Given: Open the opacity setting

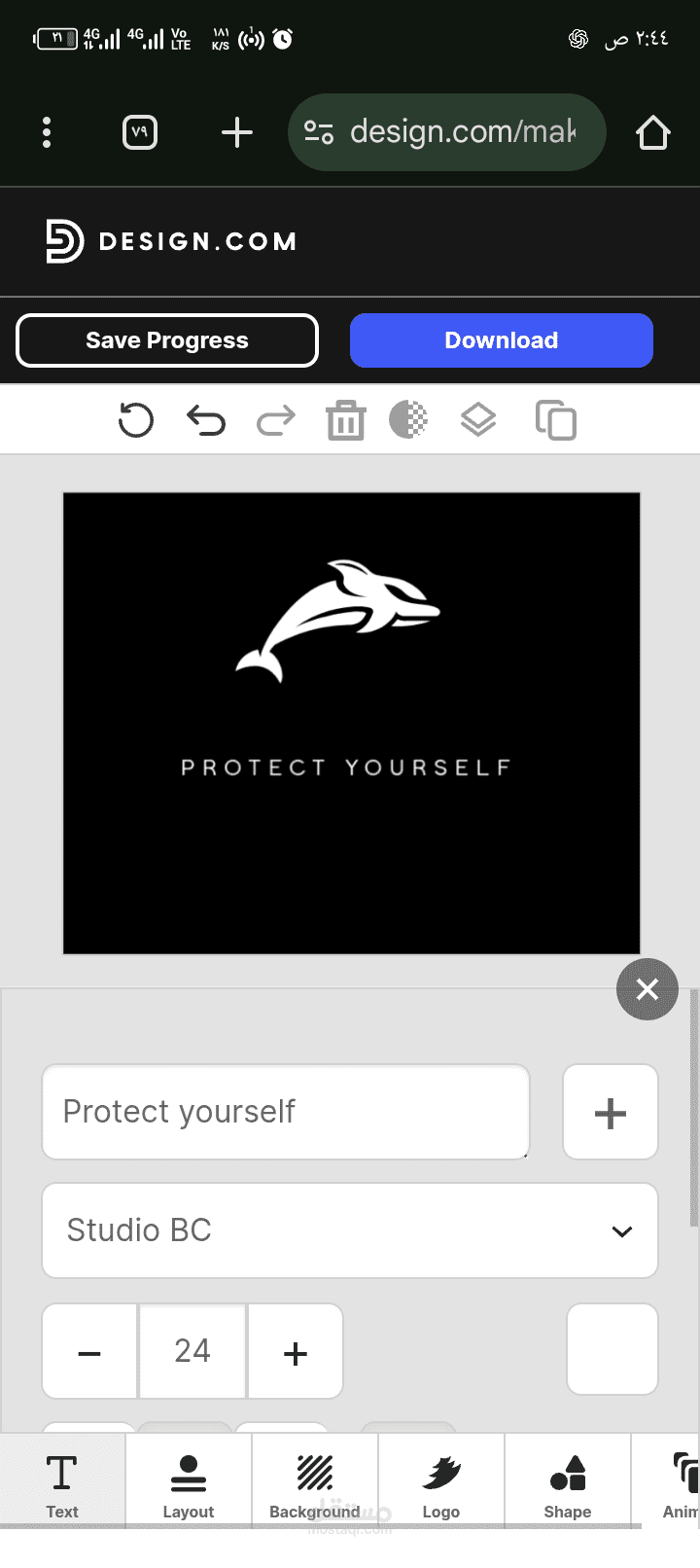Looking at the screenshot, I should click(408, 420).
